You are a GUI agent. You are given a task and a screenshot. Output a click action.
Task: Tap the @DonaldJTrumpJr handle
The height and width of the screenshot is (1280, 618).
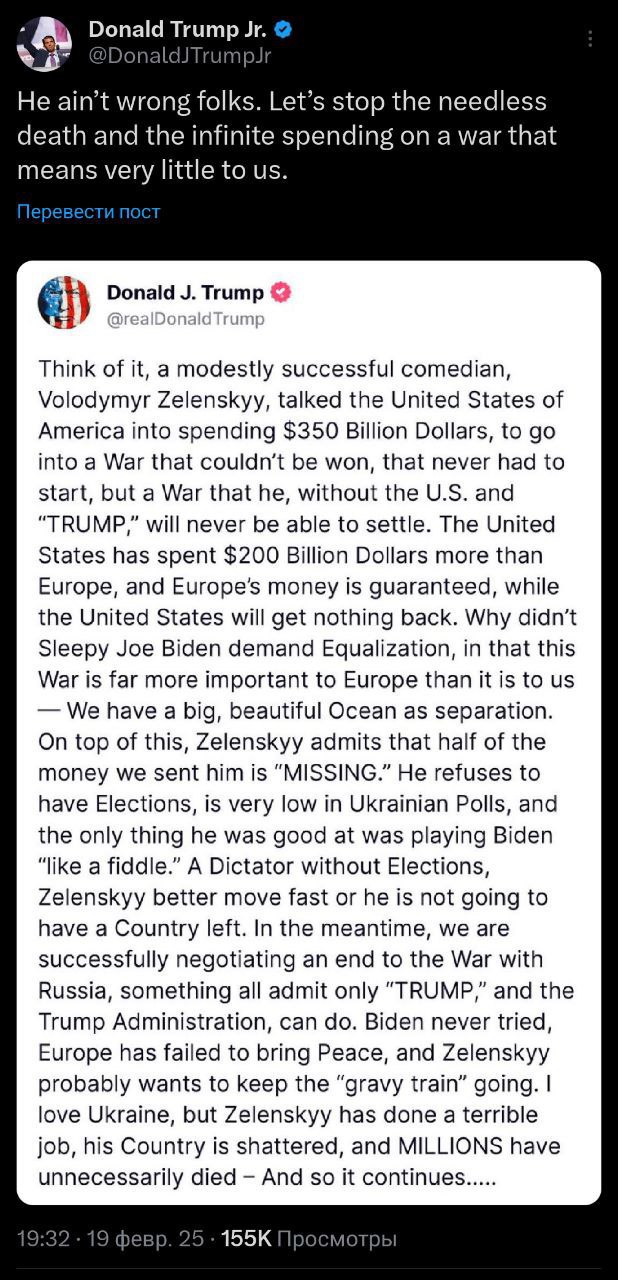180,56
